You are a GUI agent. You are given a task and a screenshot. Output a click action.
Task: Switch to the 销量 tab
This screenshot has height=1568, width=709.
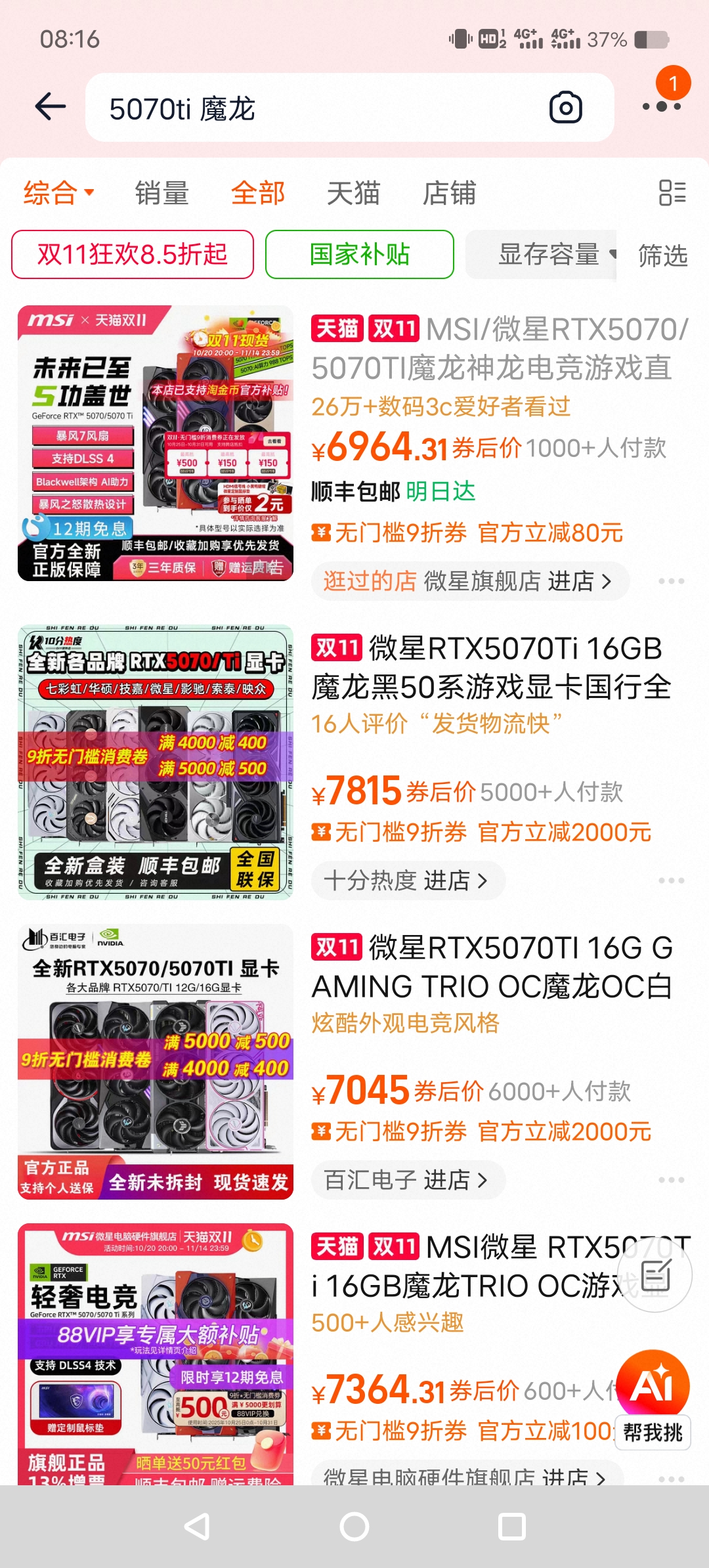[161, 192]
